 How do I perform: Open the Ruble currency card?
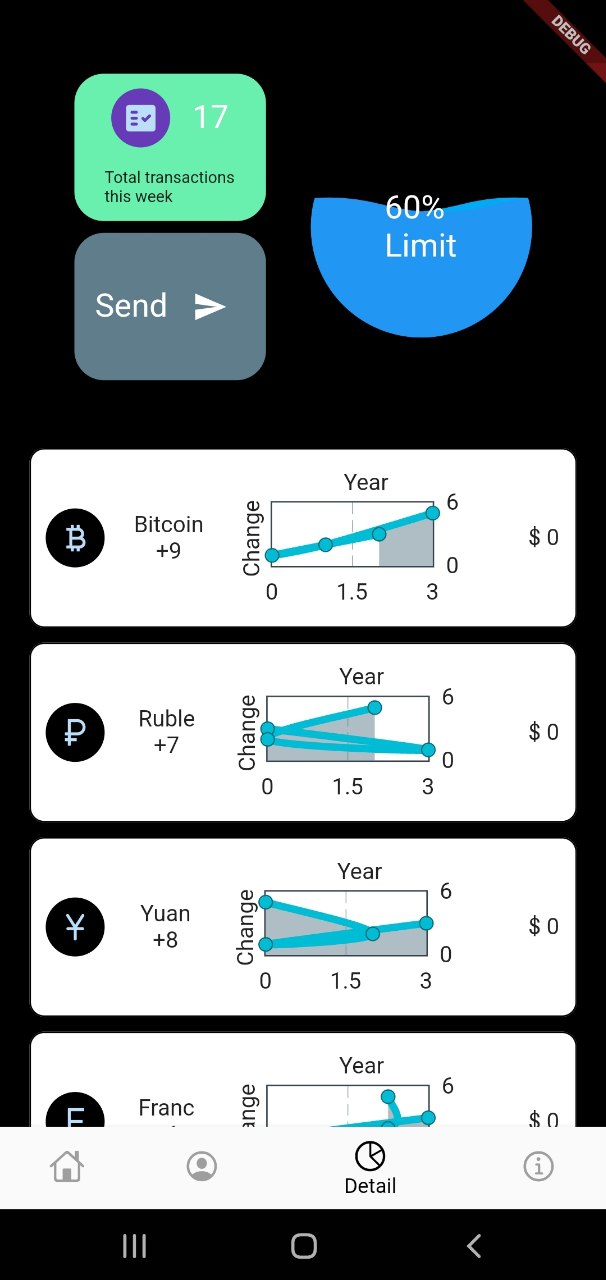(x=303, y=732)
